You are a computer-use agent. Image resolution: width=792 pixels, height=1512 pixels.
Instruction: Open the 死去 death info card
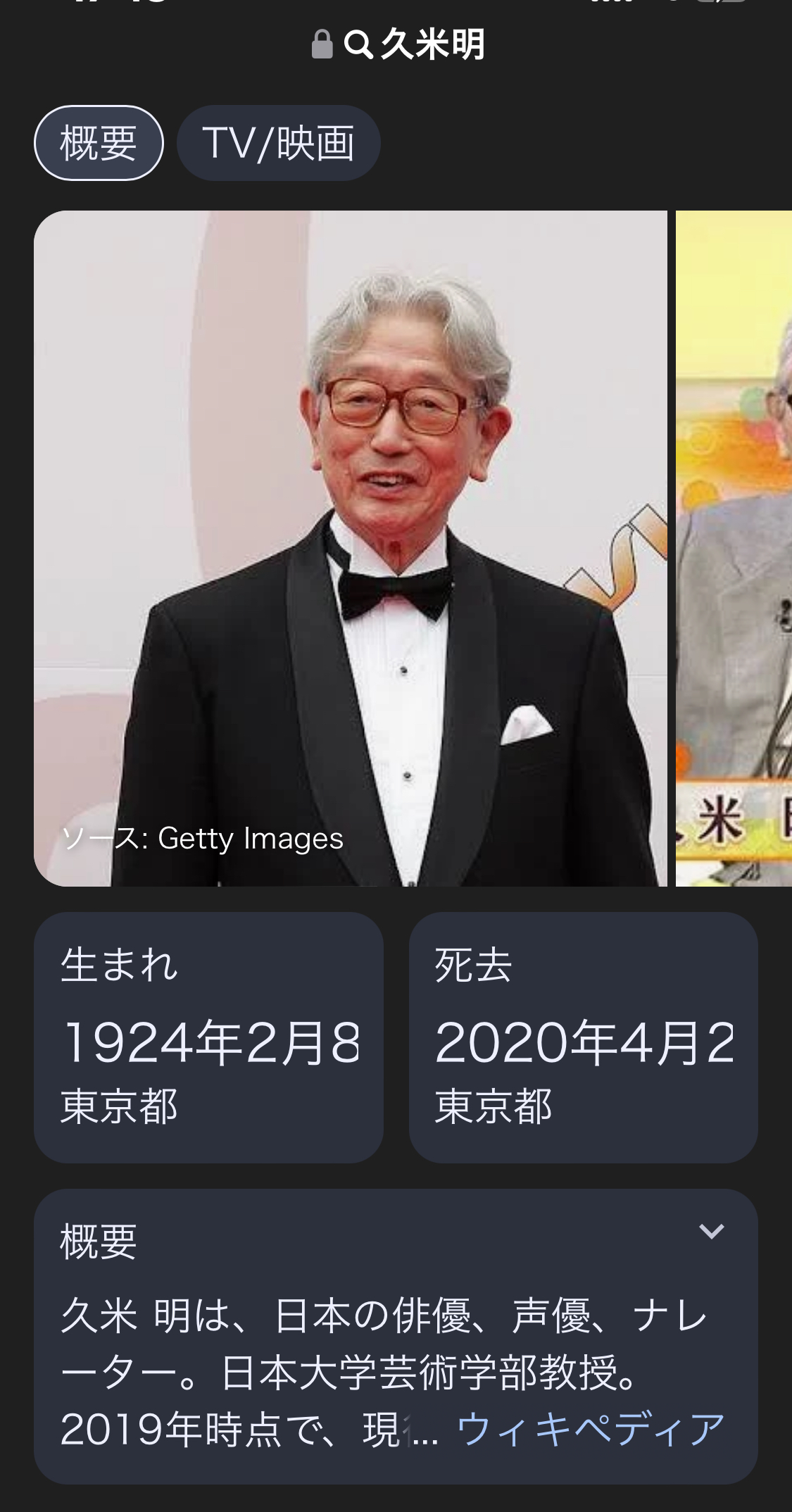[583, 1037]
